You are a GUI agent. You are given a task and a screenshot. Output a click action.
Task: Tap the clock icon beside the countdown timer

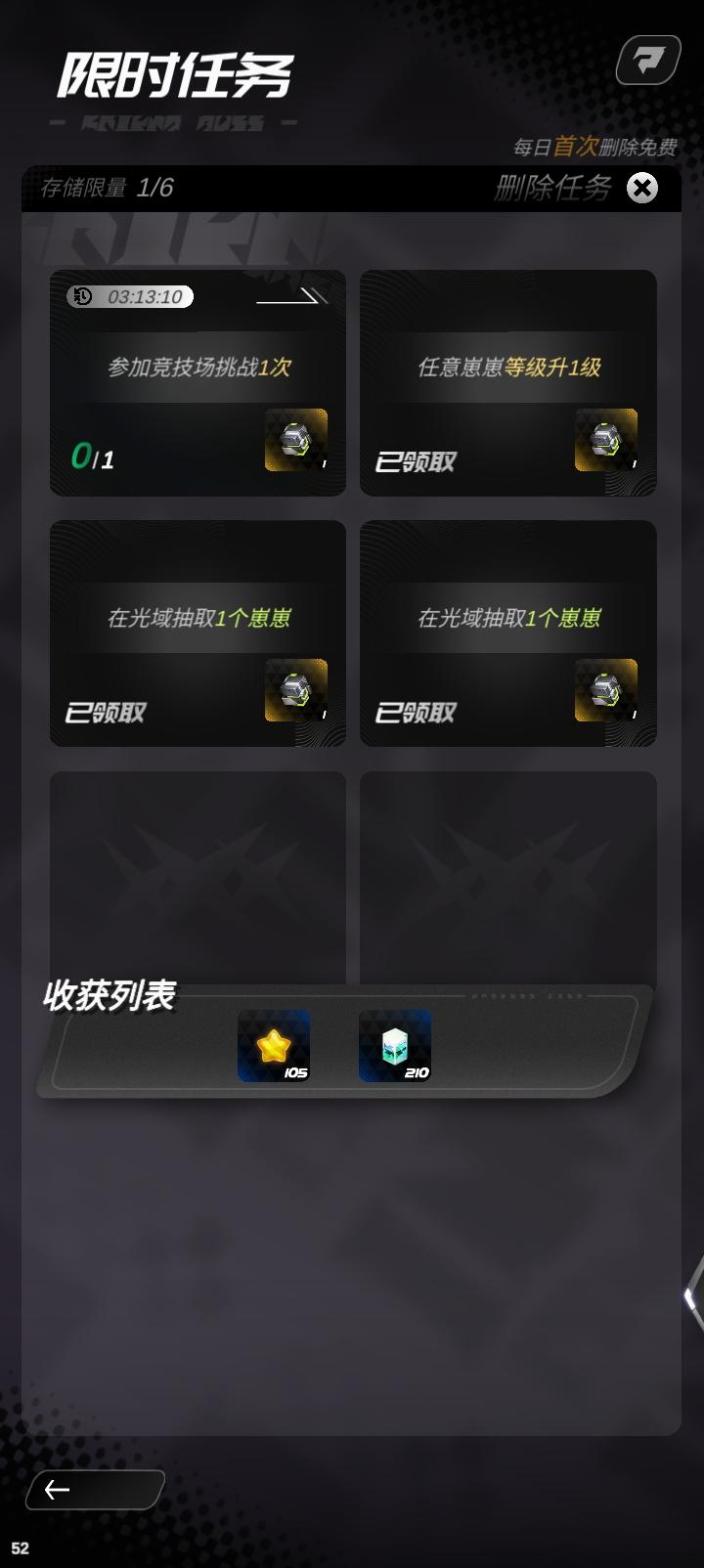[82, 297]
